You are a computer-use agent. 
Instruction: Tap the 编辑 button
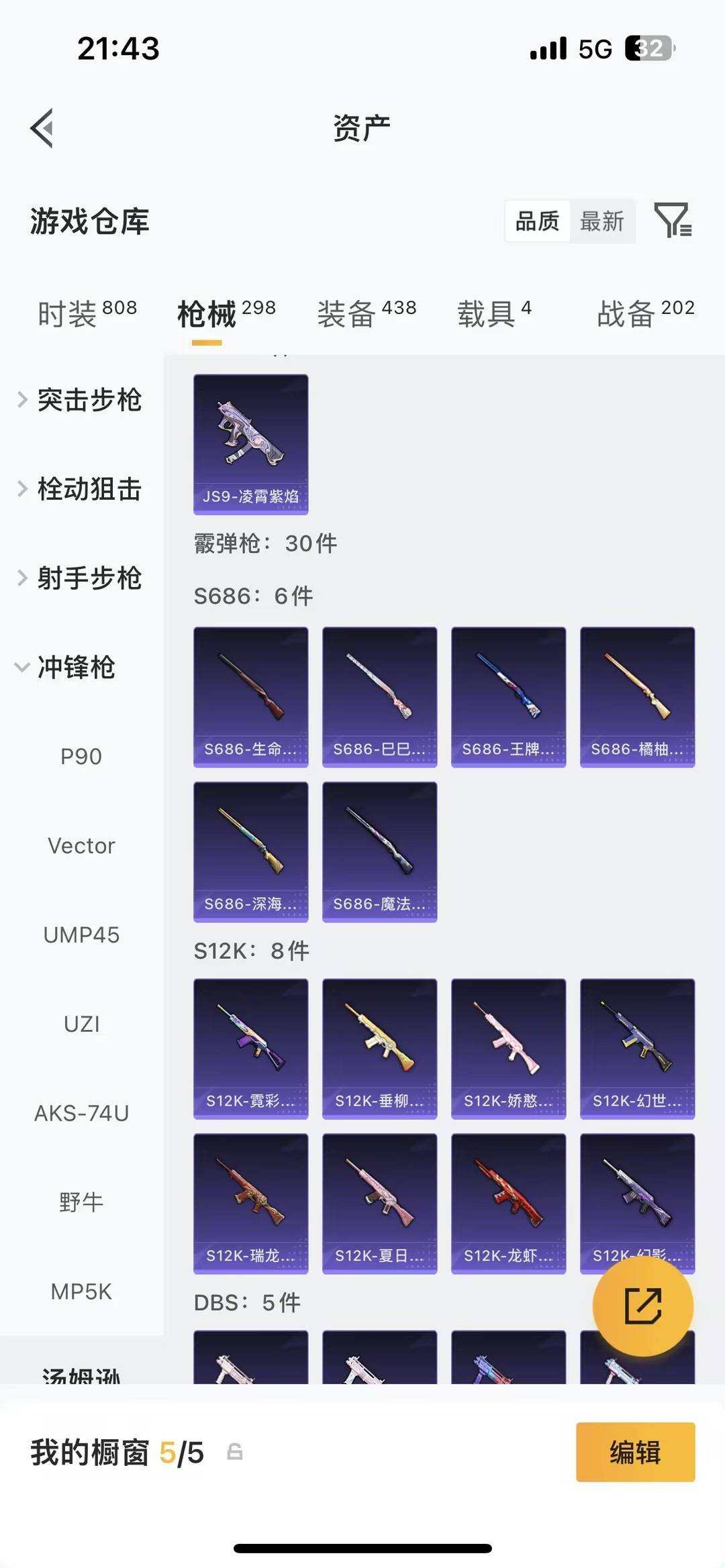click(634, 1453)
